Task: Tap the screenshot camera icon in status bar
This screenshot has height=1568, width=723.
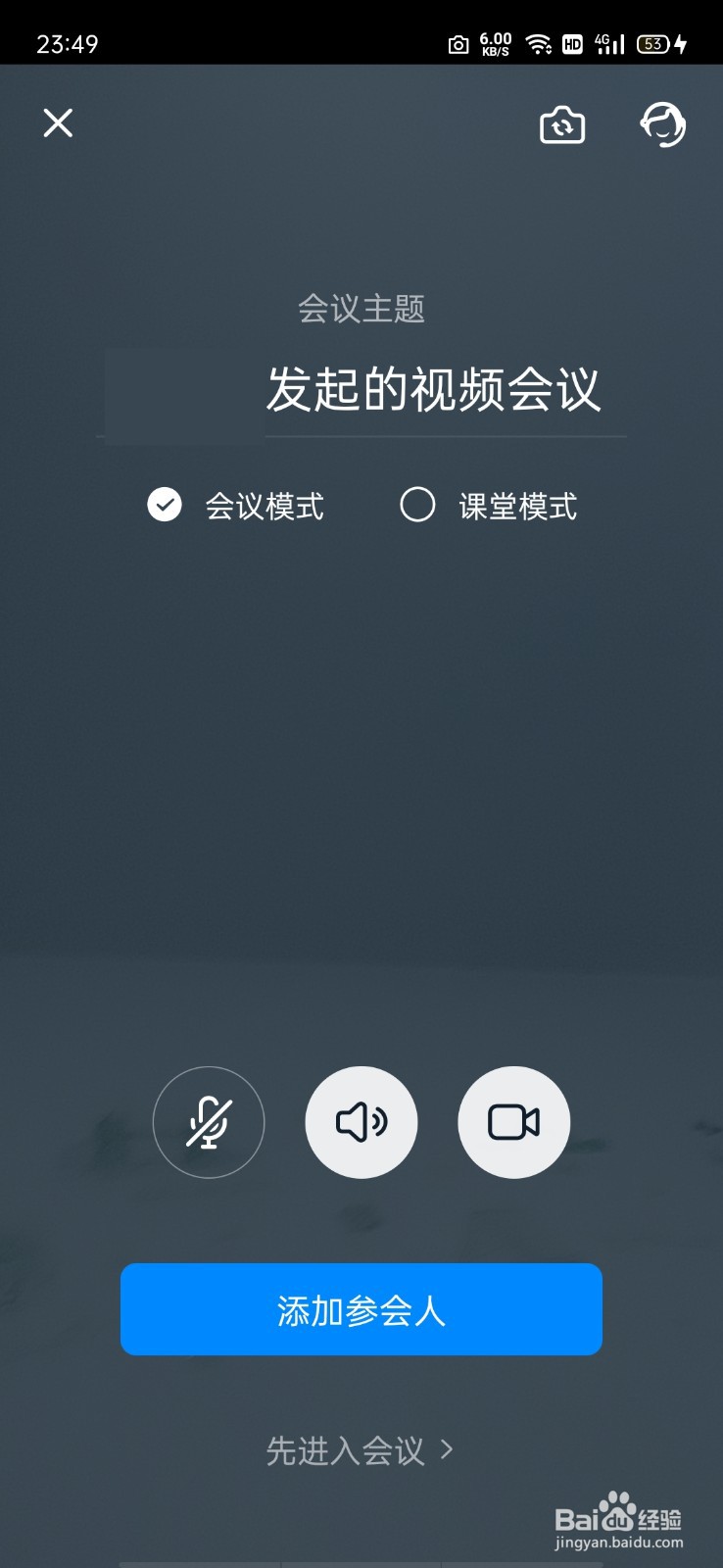Action: tap(457, 43)
